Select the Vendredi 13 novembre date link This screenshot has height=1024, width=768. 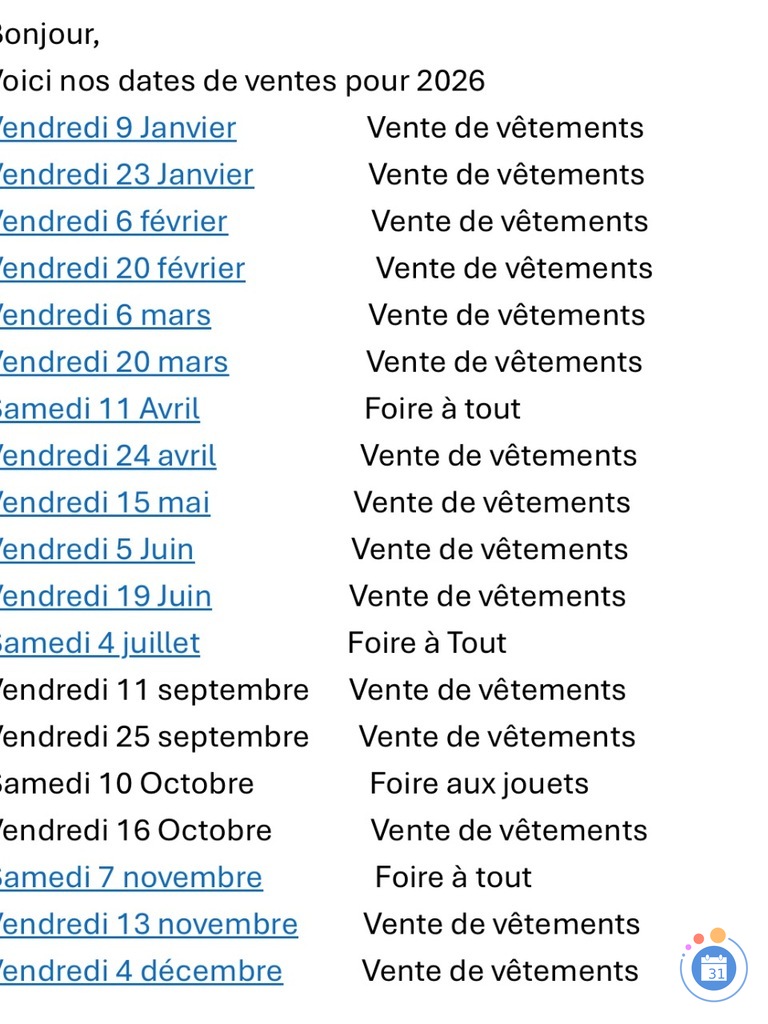pyautogui.click(x=147, y=925)
